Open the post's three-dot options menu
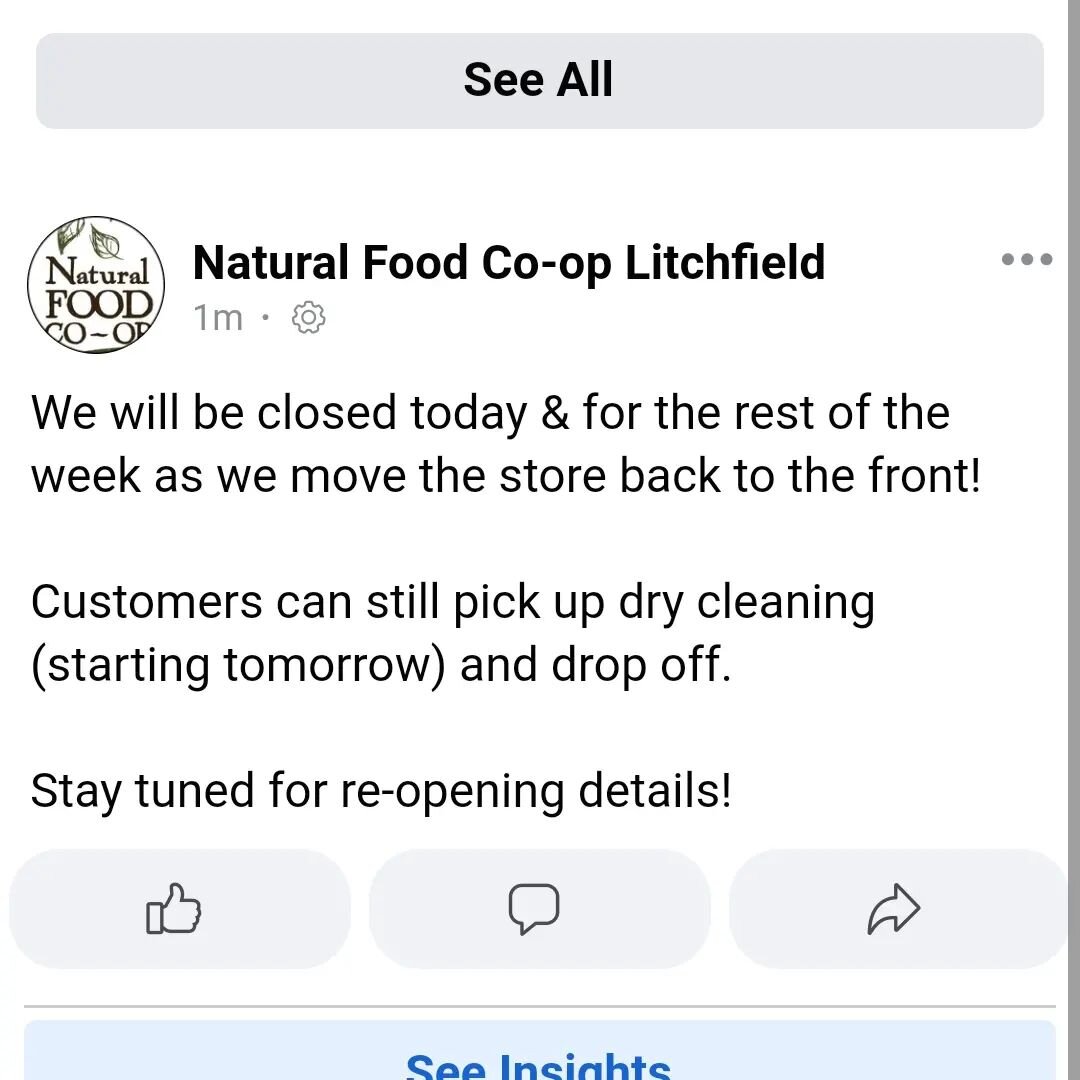Screen dimensions: 1080x1080 tap(1026, 260)
